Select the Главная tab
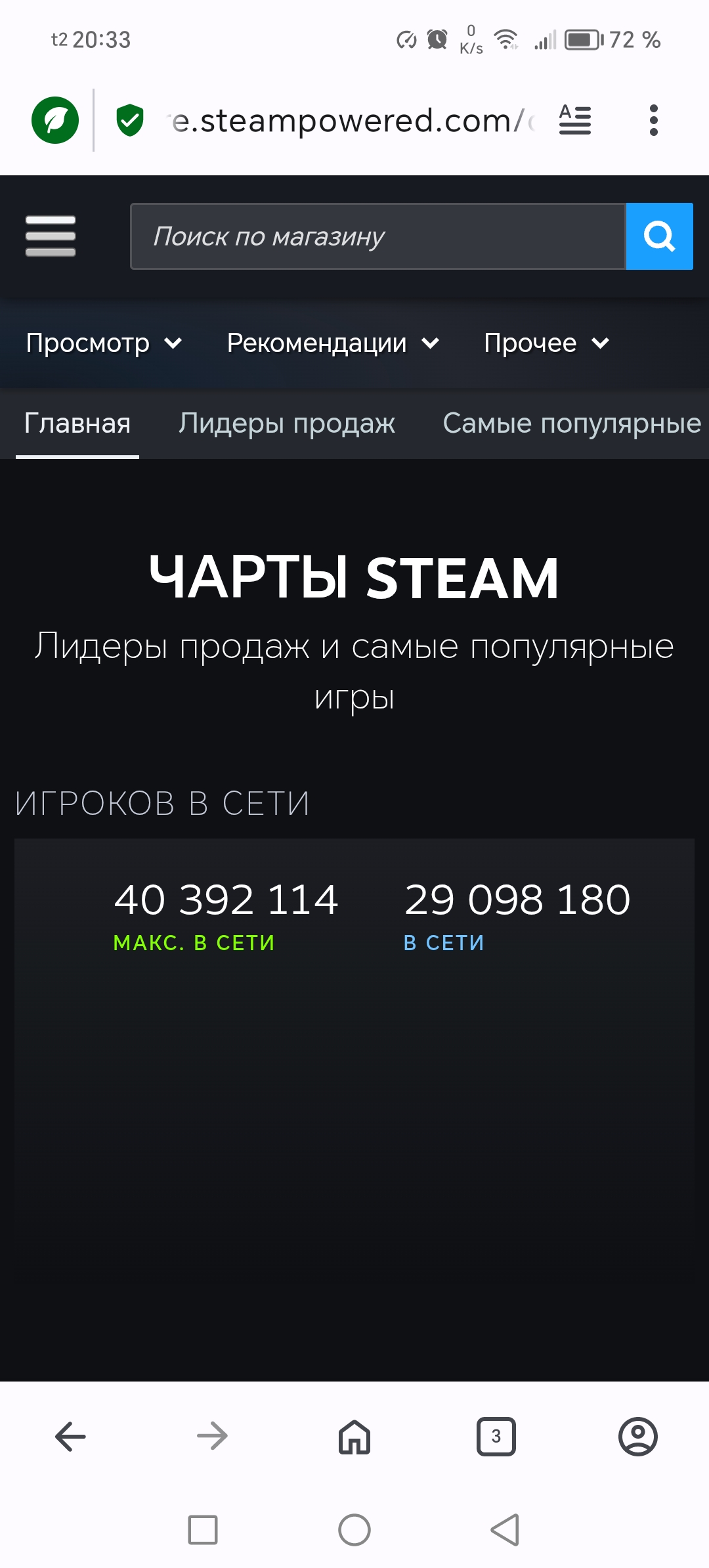 [77, 424]
